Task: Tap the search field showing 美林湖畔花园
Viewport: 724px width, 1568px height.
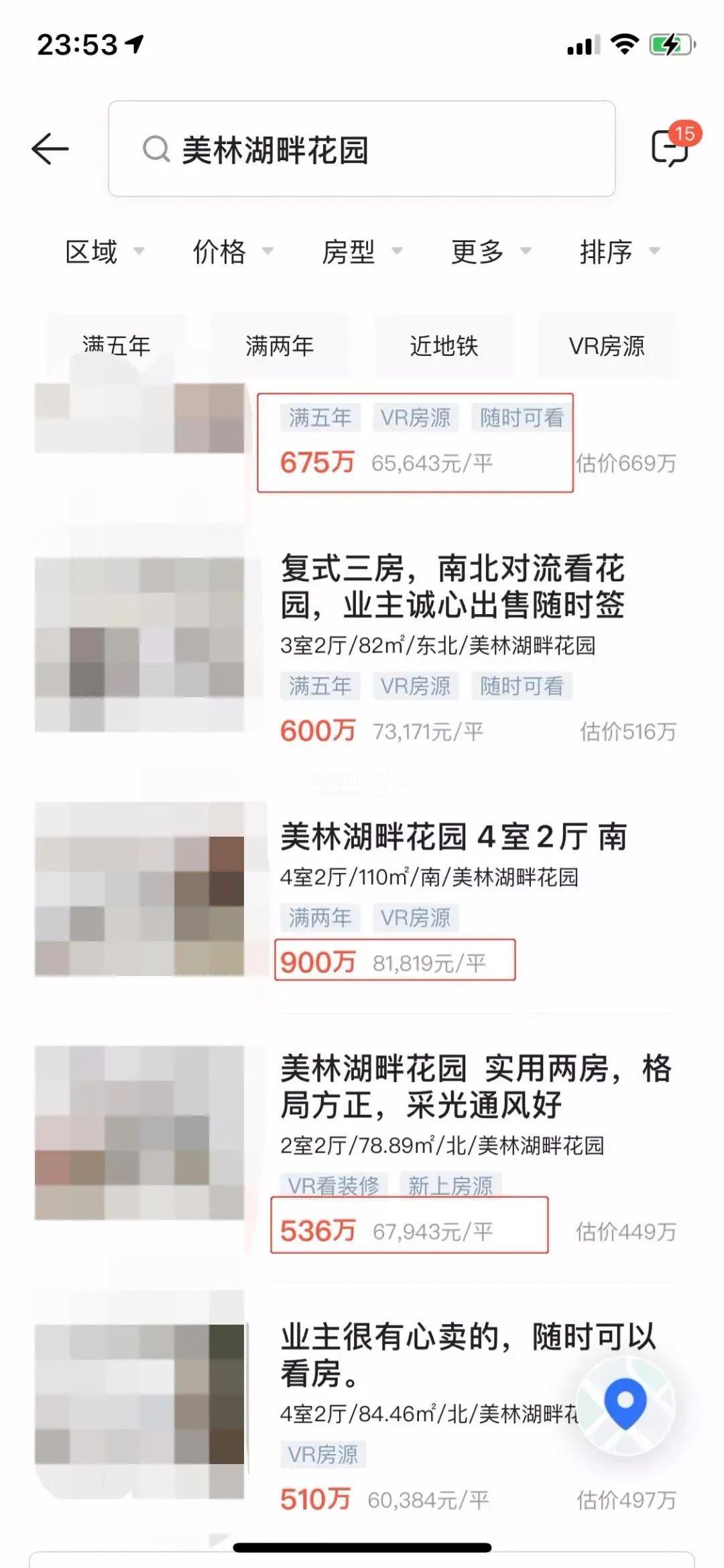Action: point(362,149)
